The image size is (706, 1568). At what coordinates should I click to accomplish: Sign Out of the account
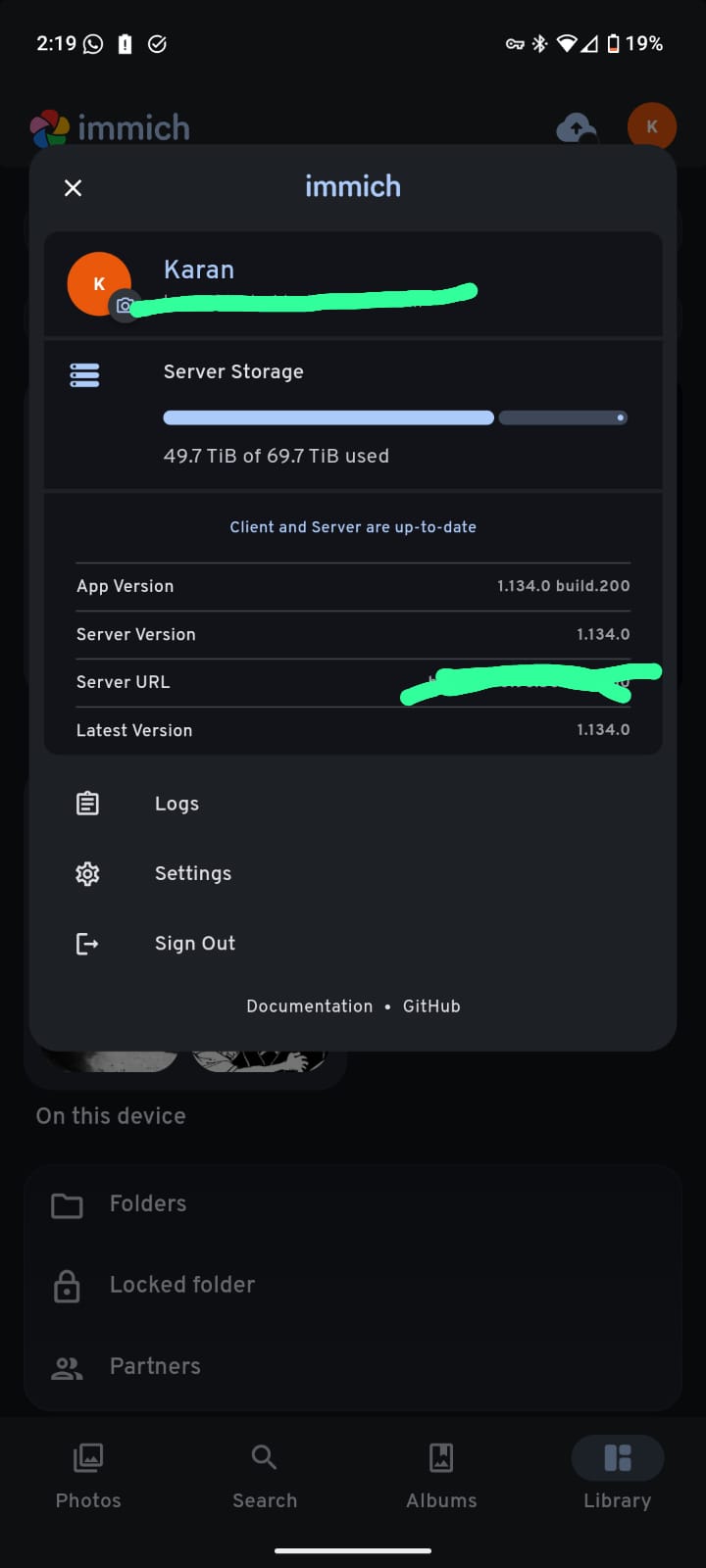pyautogui.click(x=353, y=943)
